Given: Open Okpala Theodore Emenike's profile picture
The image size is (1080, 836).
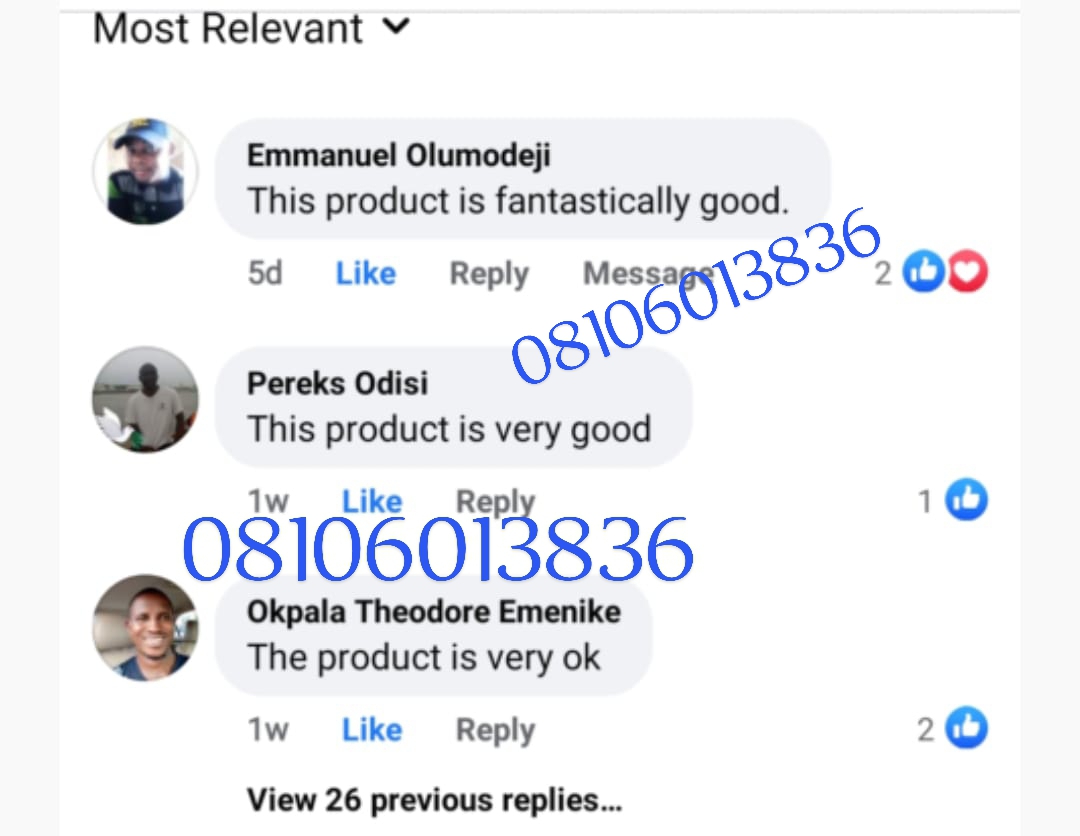Looking at the screenshot, I should coord(145,628).
